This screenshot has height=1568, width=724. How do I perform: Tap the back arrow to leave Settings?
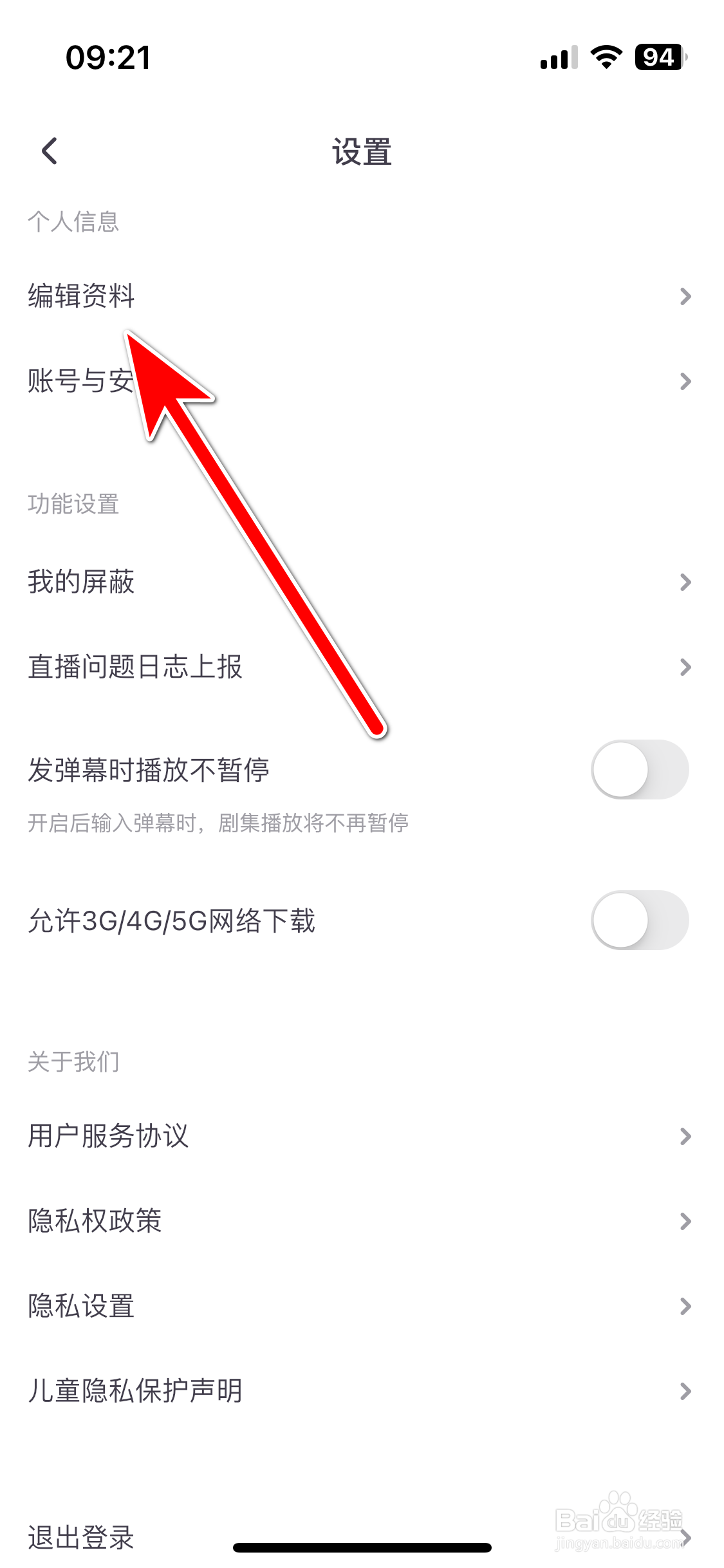pyautogui.click(x=48, y=151)
